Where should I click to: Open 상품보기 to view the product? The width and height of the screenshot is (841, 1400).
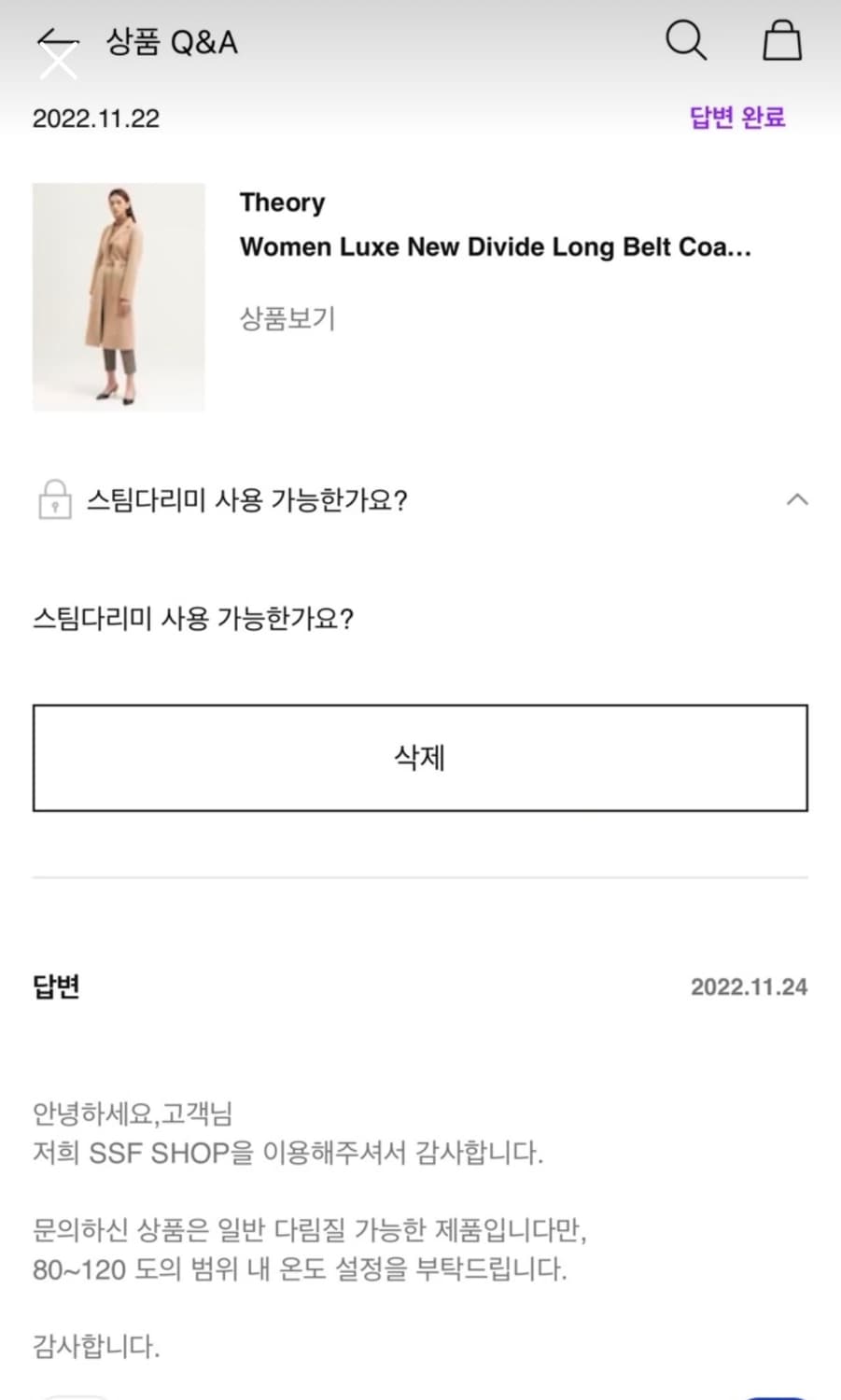289,319
